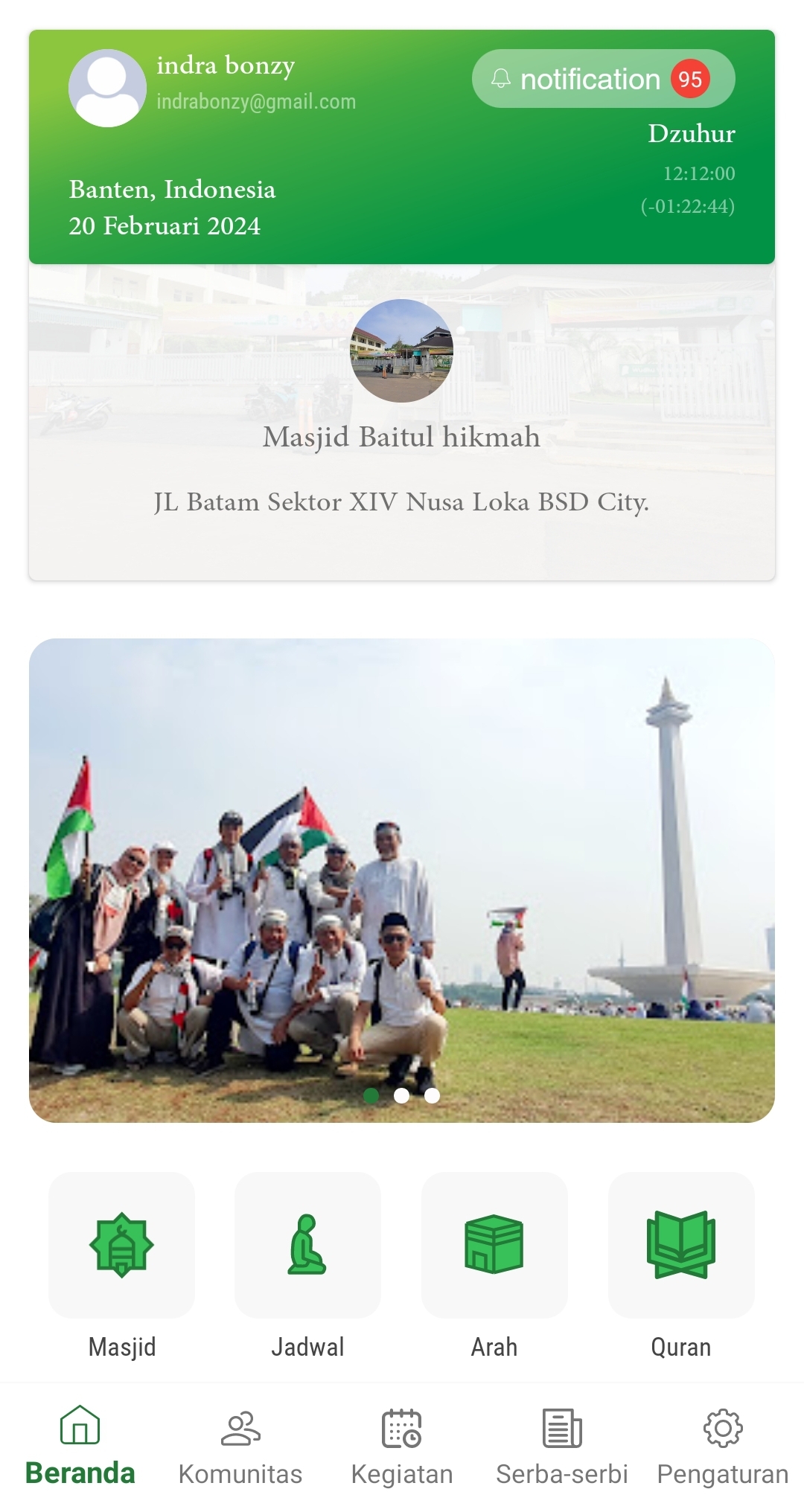Select the Serba-serbi tab
The height and width of the screenshot is (1512, 804).
(562, 1447)
